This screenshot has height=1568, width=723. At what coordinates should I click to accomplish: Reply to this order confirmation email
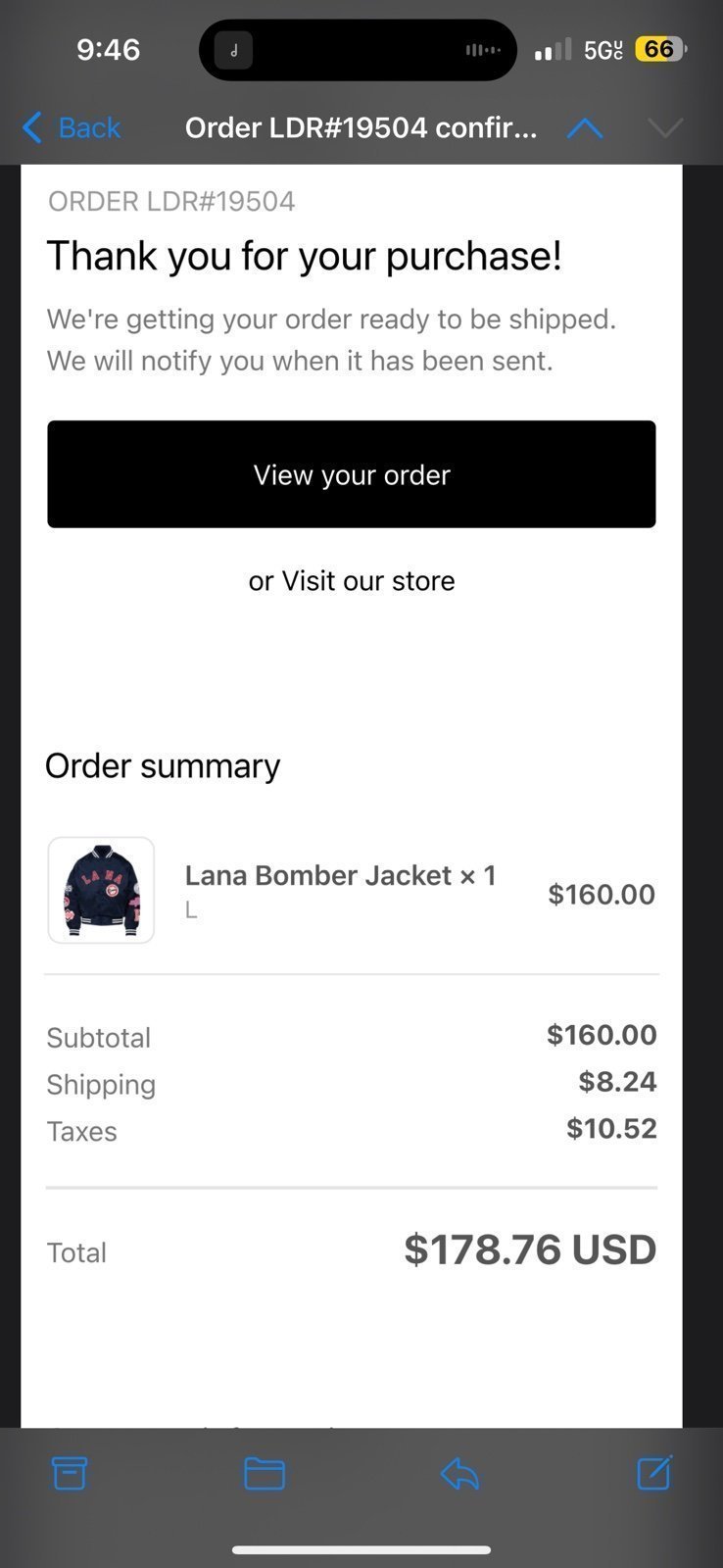coord(459,1473)
